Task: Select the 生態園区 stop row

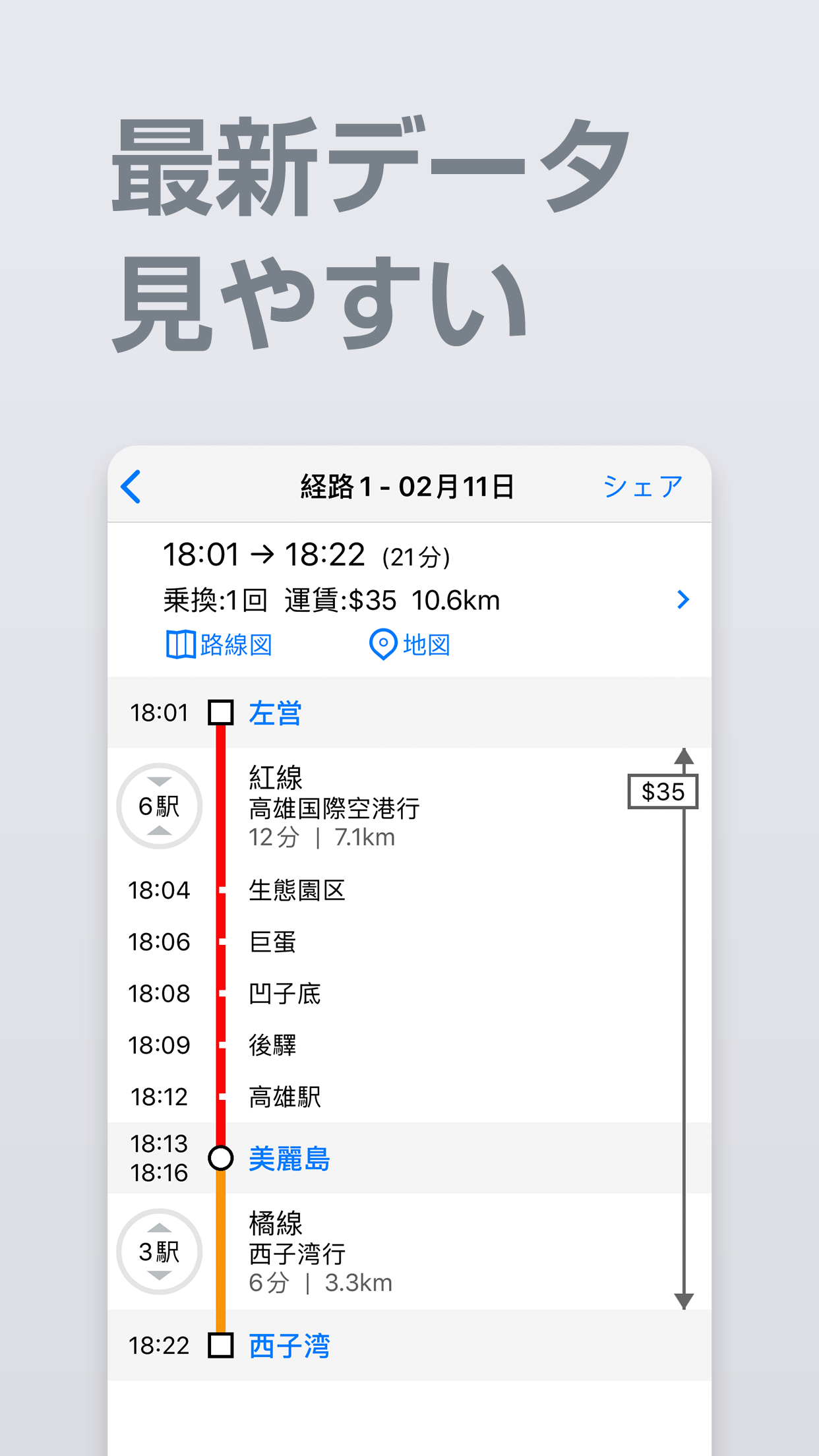Action: click(298, 890)
